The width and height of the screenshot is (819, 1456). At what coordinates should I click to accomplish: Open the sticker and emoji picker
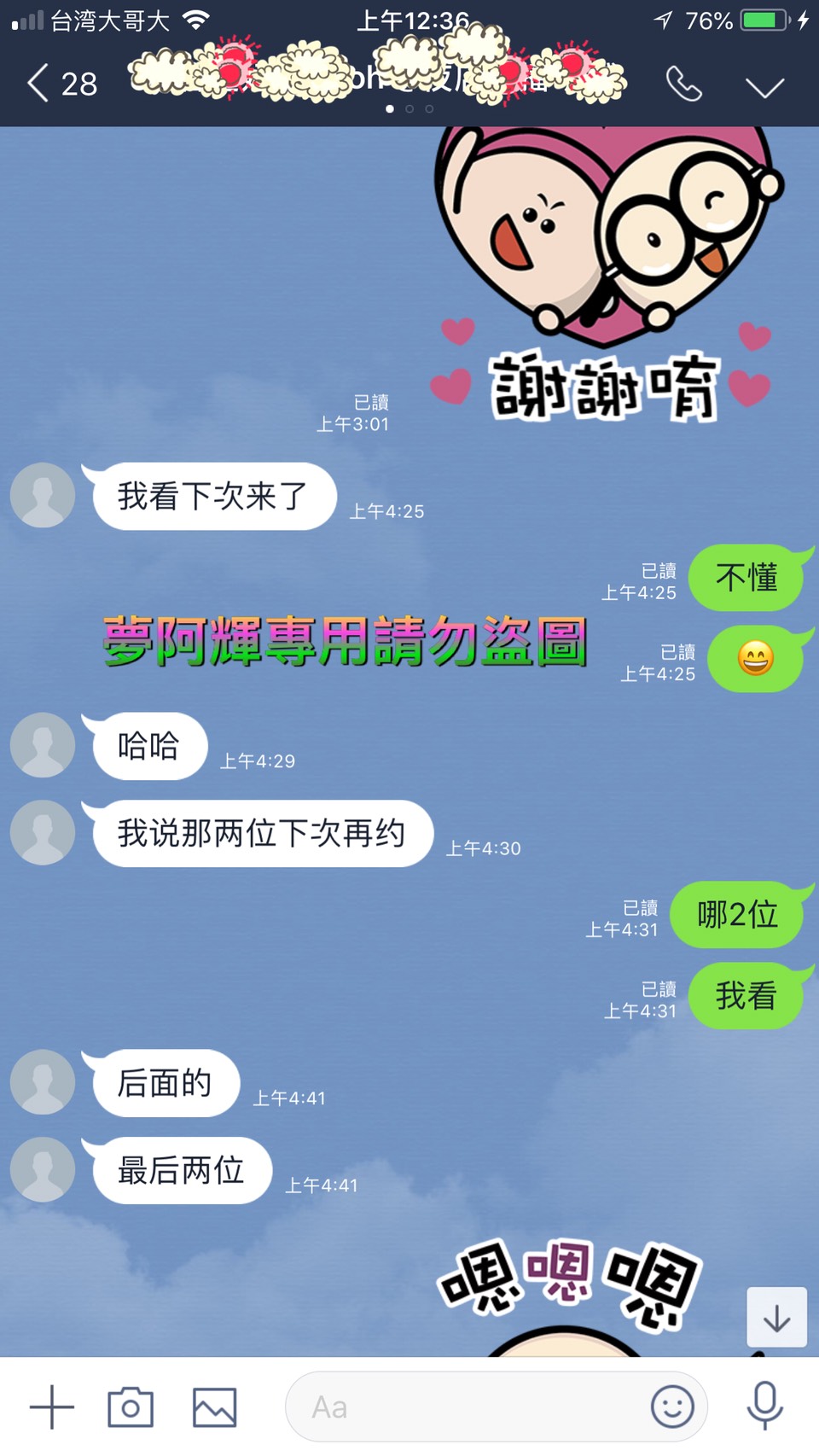coord(672,1406)
